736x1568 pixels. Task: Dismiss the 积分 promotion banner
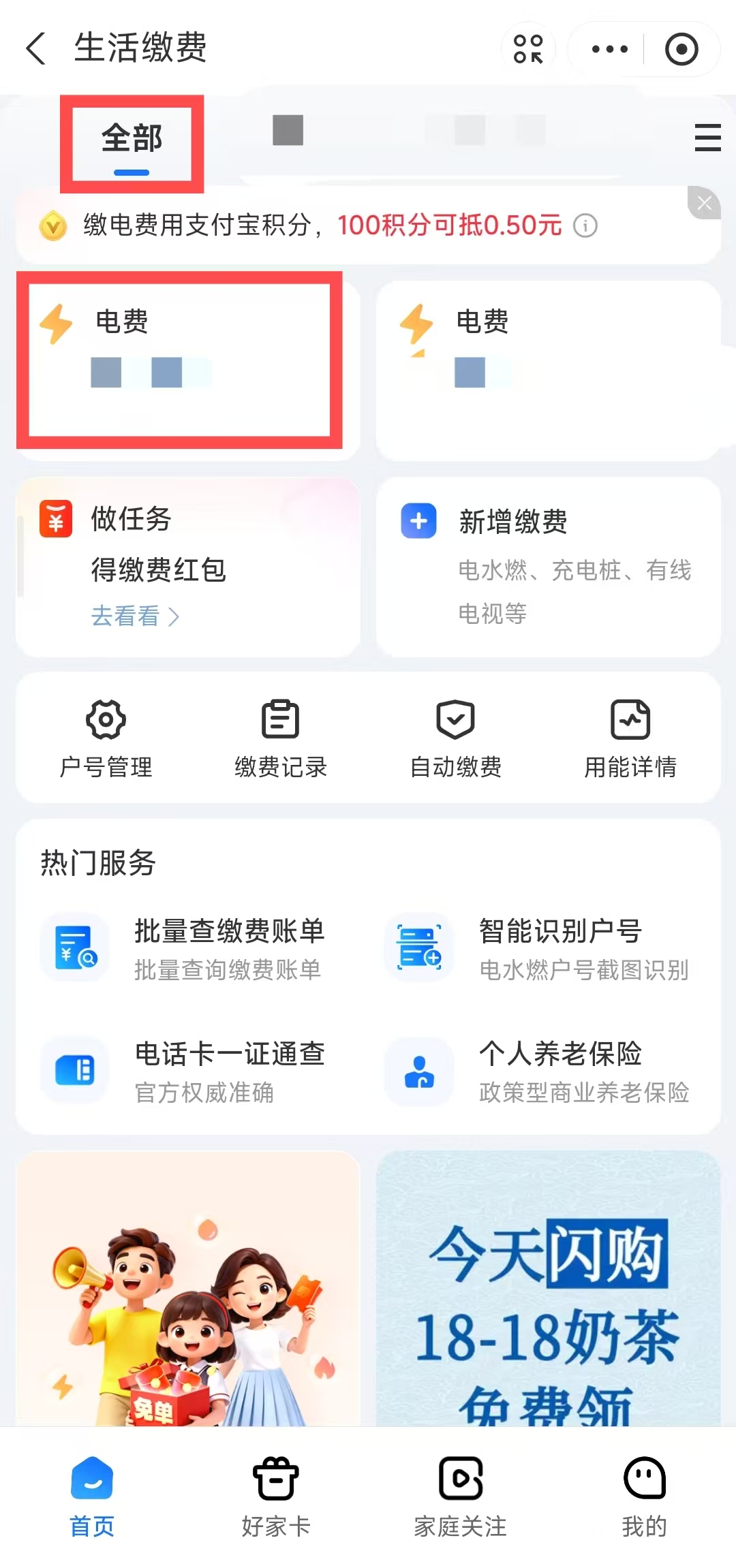(x=705, y=202)
